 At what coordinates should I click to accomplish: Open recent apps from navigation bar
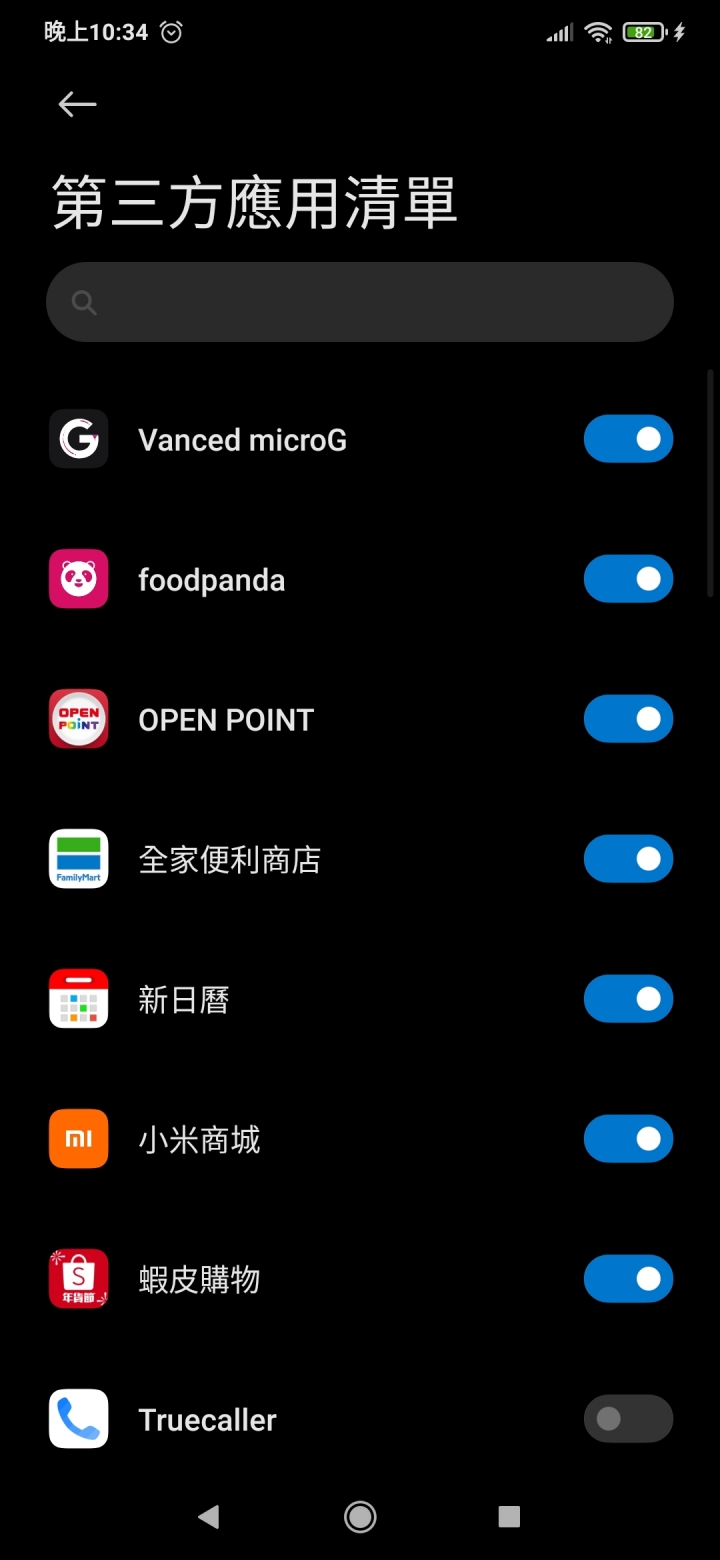pyautogui.click(x=509, y=1517)
